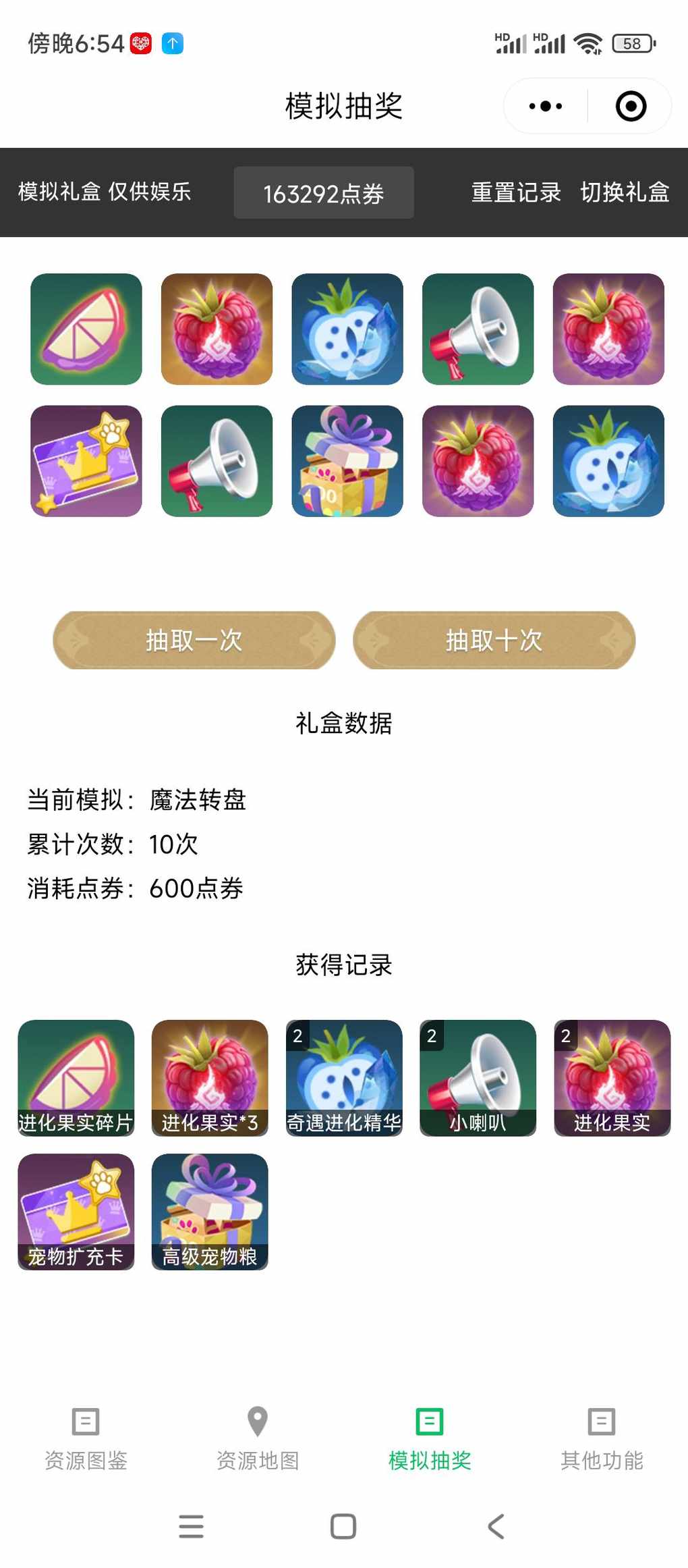Image resolution: width=688 pixels, height=1568 pixels.
Task: Go back with the system back button
Action: tap(496, 1526)
